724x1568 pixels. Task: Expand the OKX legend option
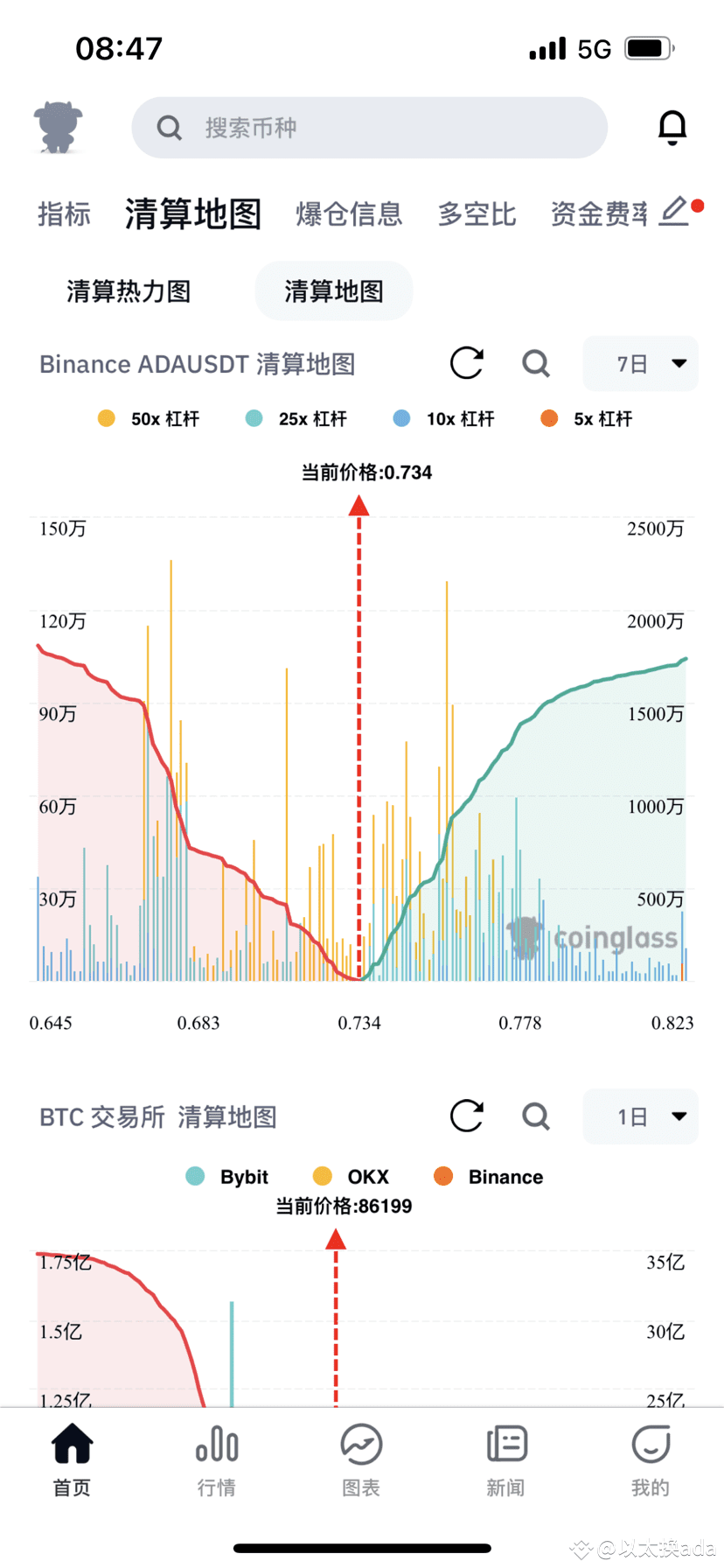pyautogui.click(x=350, y=1177)
